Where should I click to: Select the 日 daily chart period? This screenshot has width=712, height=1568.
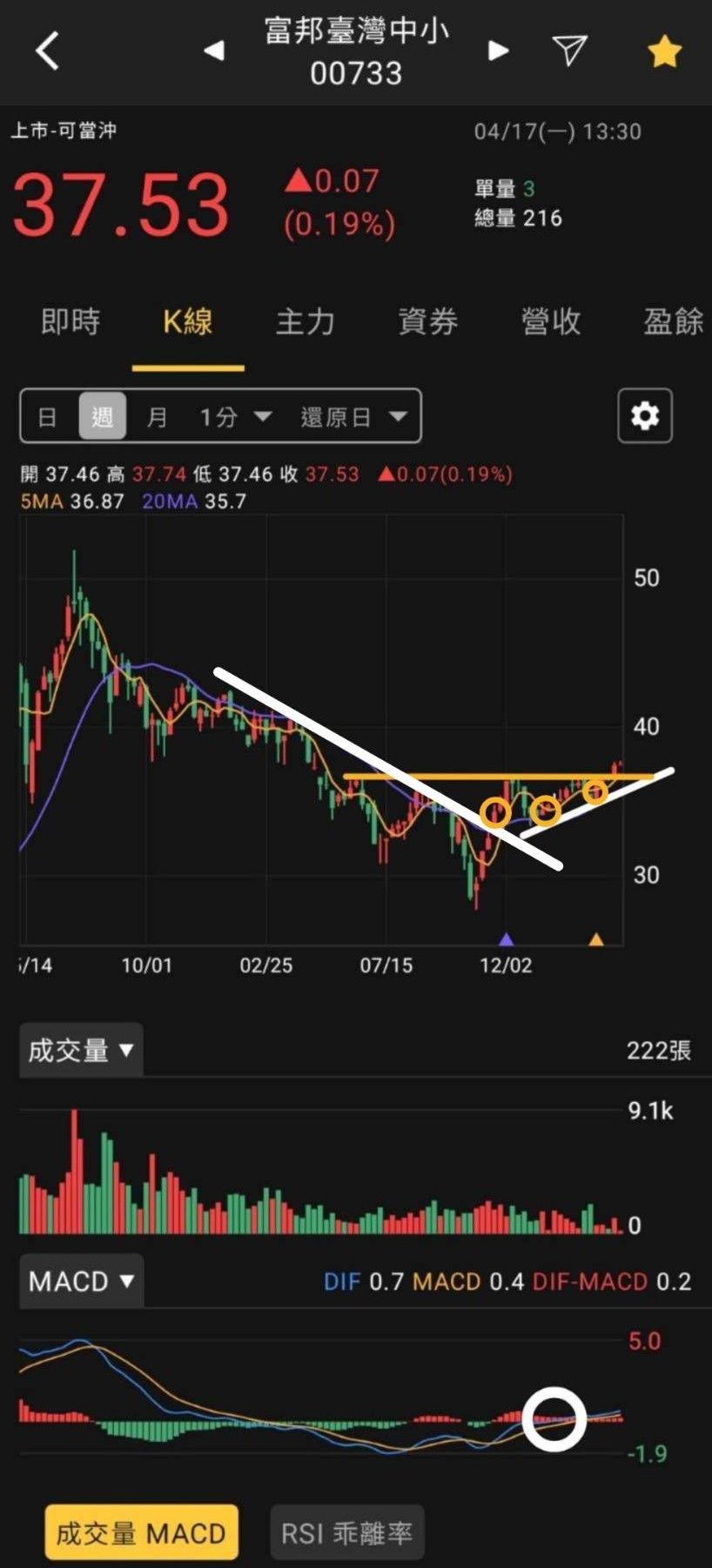48,416
